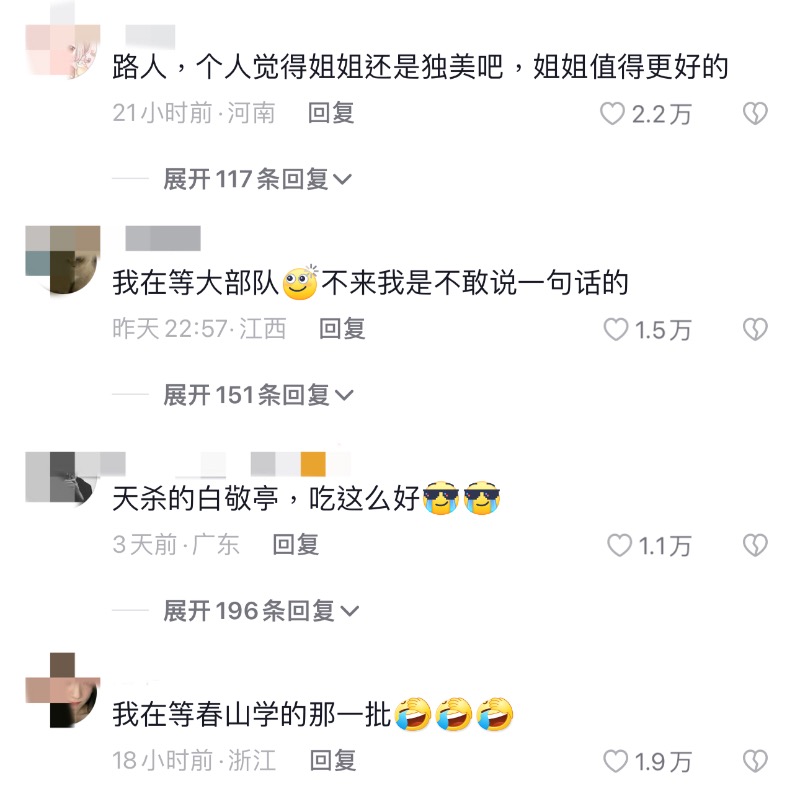Like the 我在等春山学 comment
Image resolution: width=800 pixels, height=804 pixels.
[616, 762]
